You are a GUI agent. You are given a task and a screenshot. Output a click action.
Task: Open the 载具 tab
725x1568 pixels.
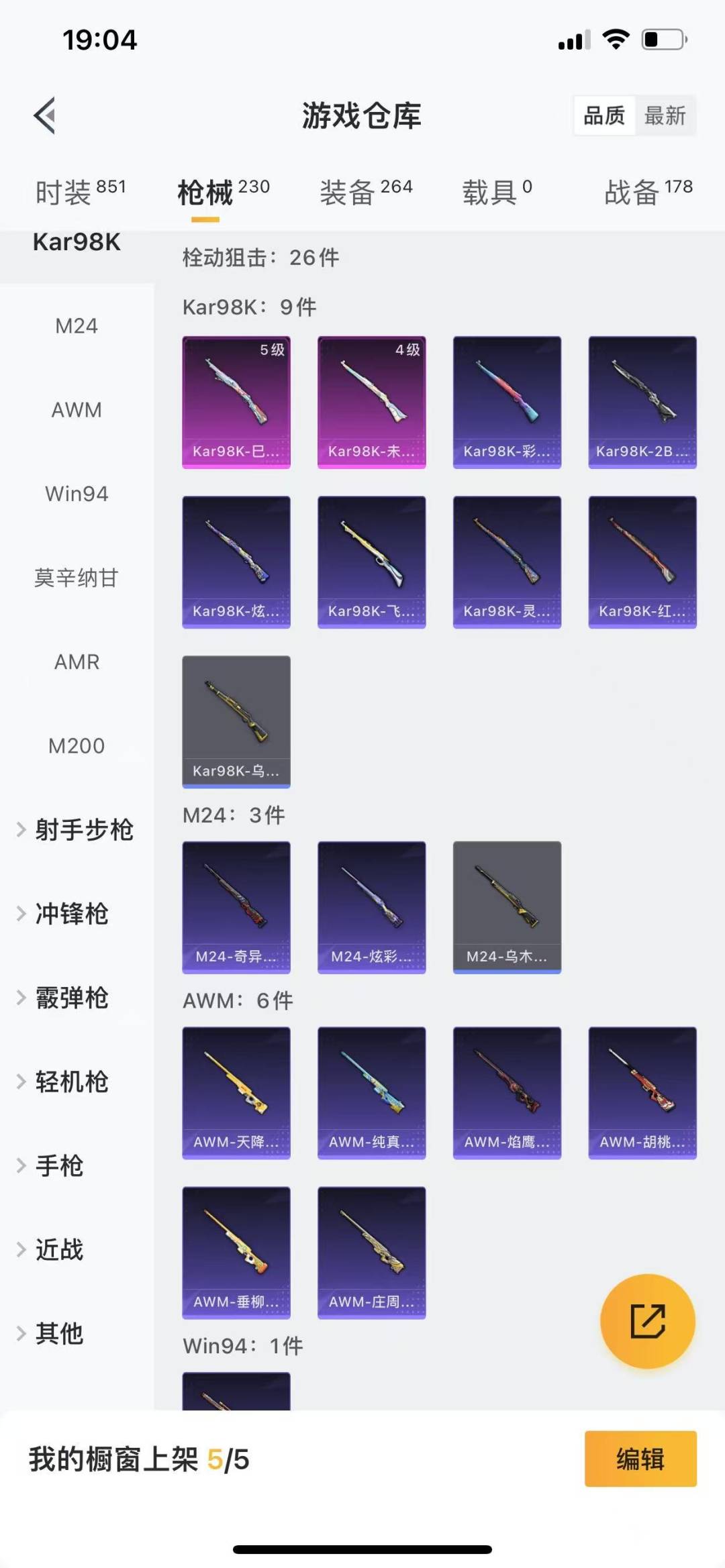coord(497,192)
